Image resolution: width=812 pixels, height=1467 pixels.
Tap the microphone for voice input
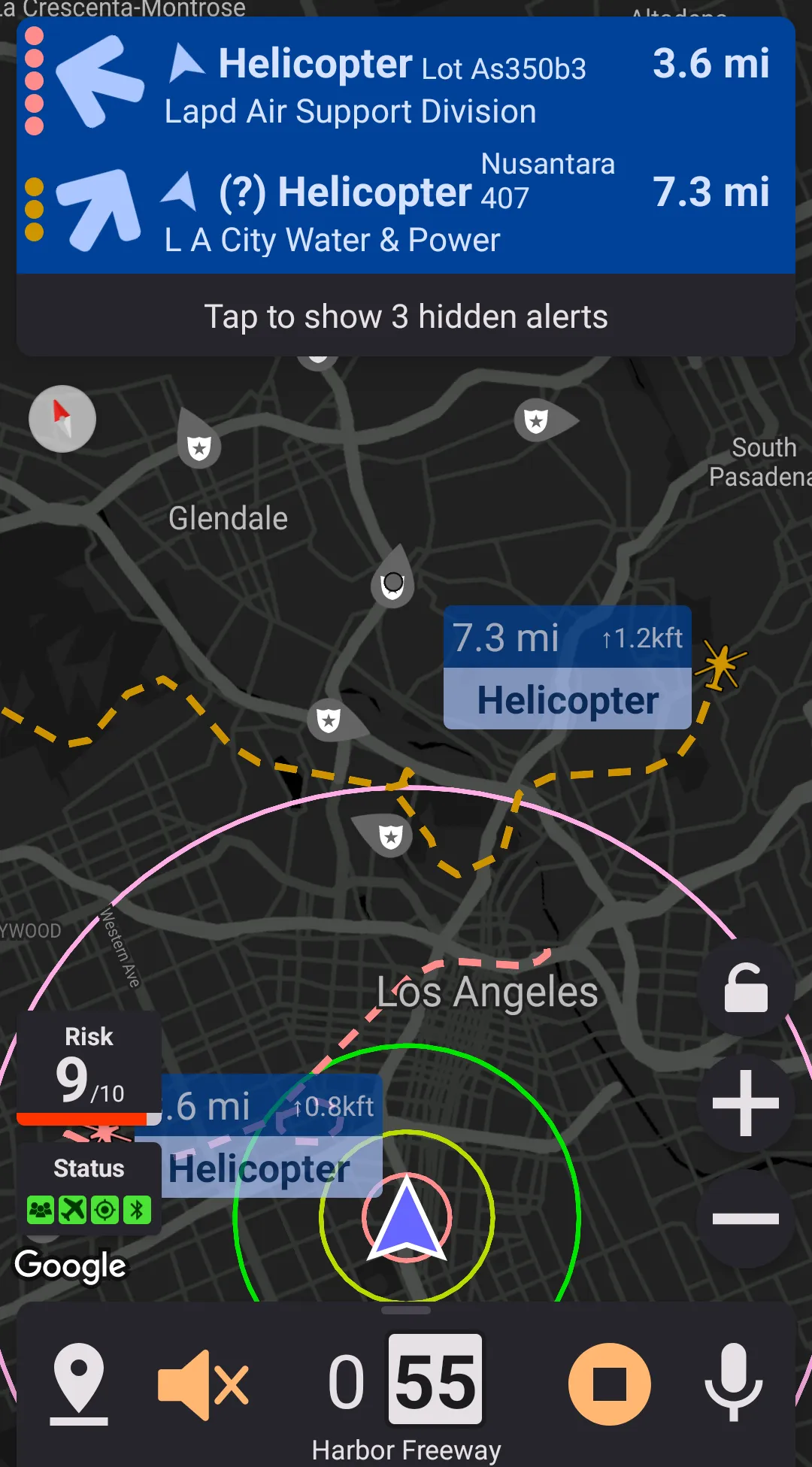733,1384
